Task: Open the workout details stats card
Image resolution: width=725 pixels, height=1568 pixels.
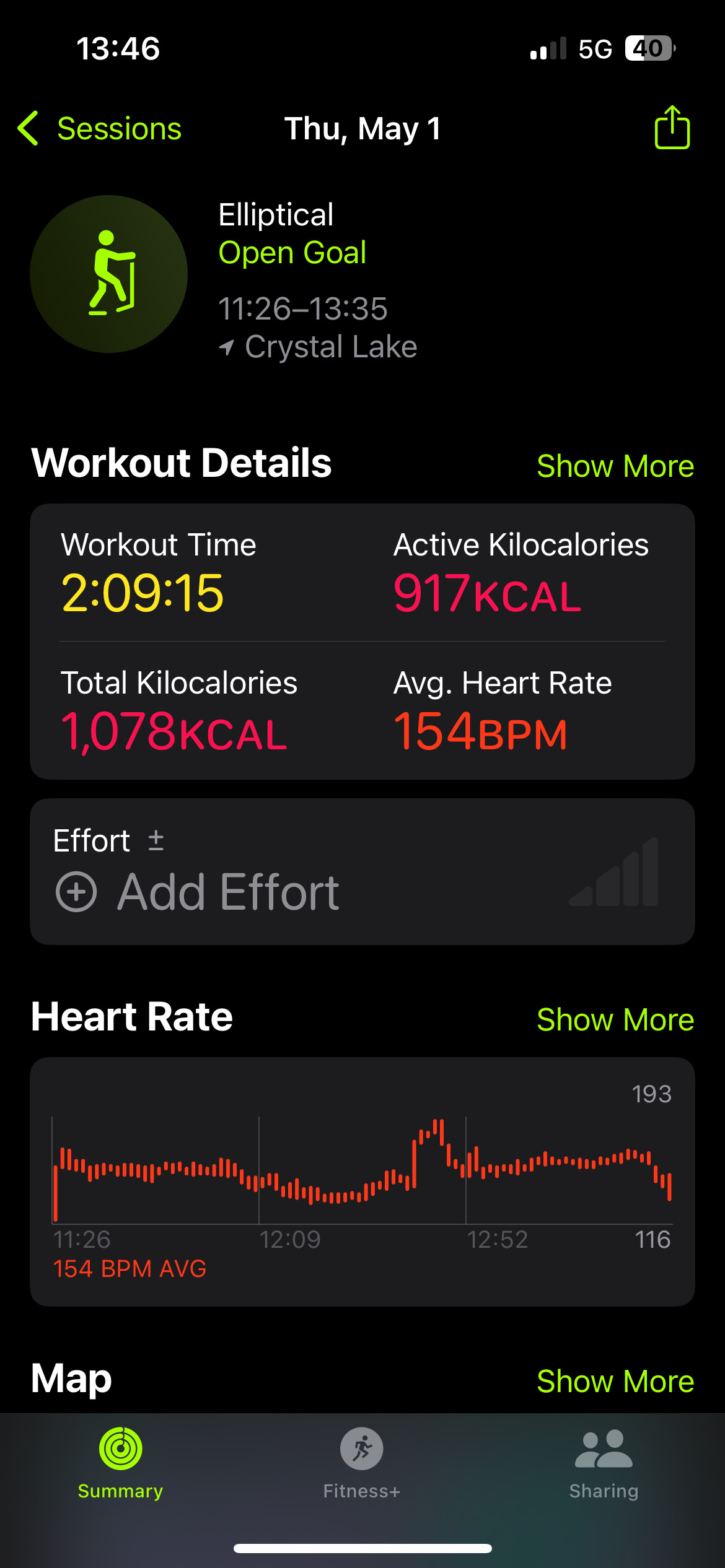Action: 362,642
